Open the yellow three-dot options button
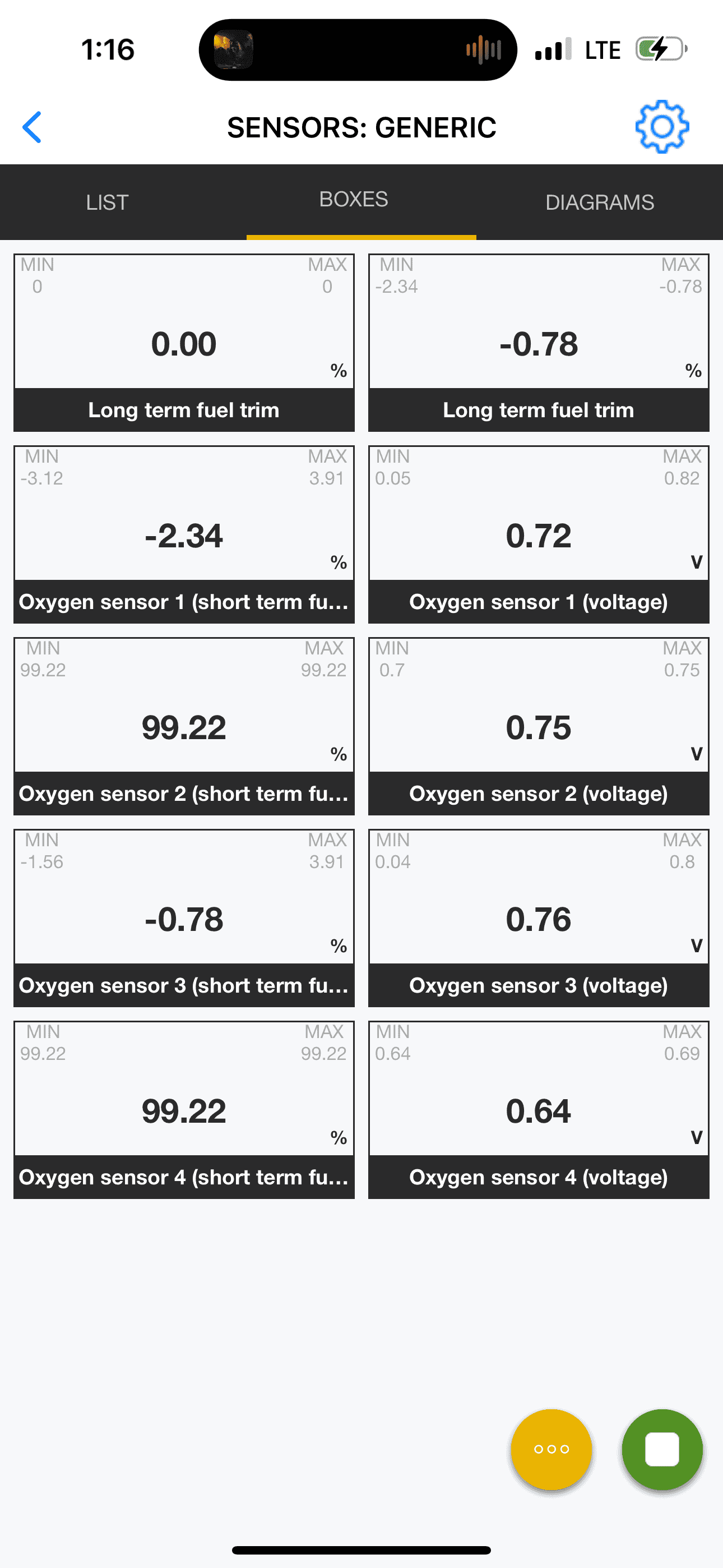Screen dimensions: 723x1568 coord(550,1449)
